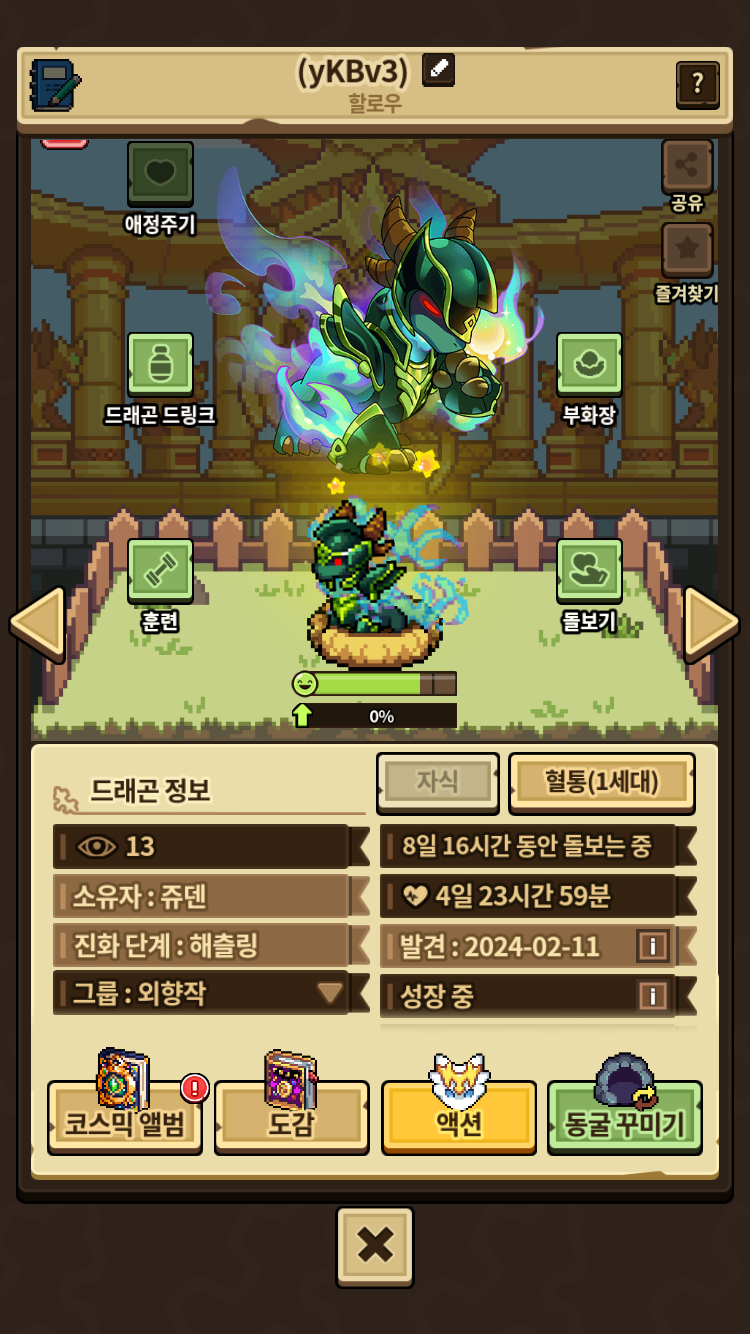Viewport: 750px width, 1334px height.
Task: Expand the 그룹 : 외향작 dropdown
Action: (x=329, y=993)
